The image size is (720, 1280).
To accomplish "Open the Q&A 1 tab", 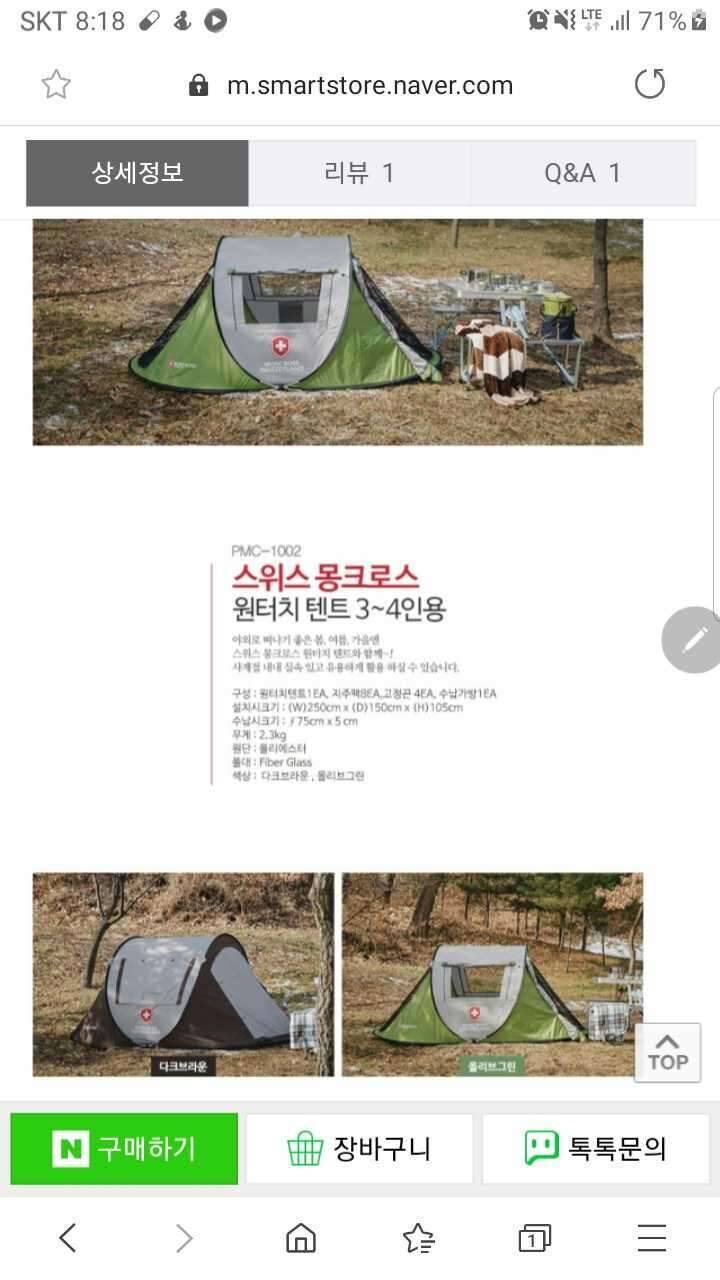I will coord(583,173).
